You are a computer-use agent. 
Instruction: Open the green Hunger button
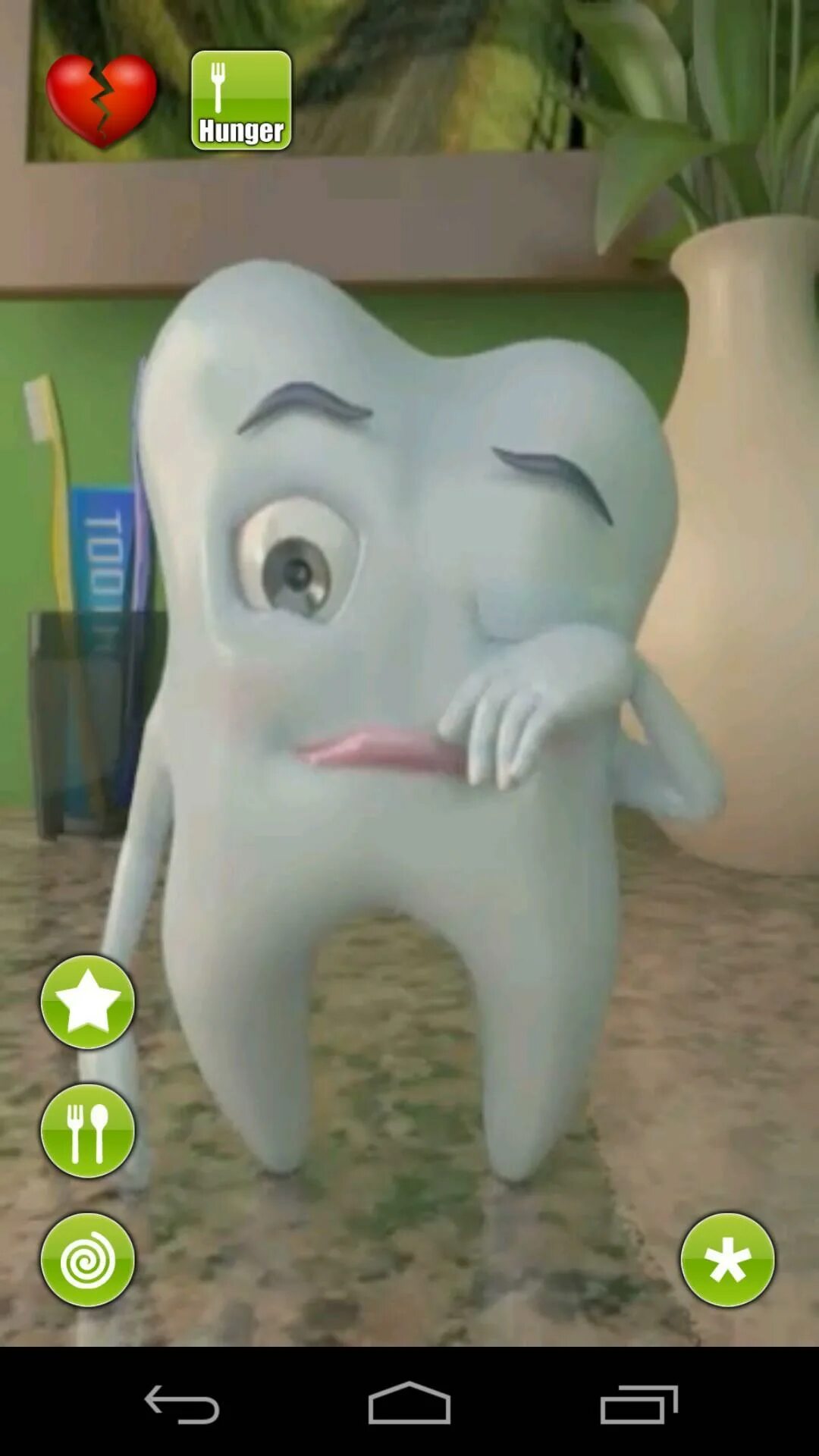tap(241, 100)
